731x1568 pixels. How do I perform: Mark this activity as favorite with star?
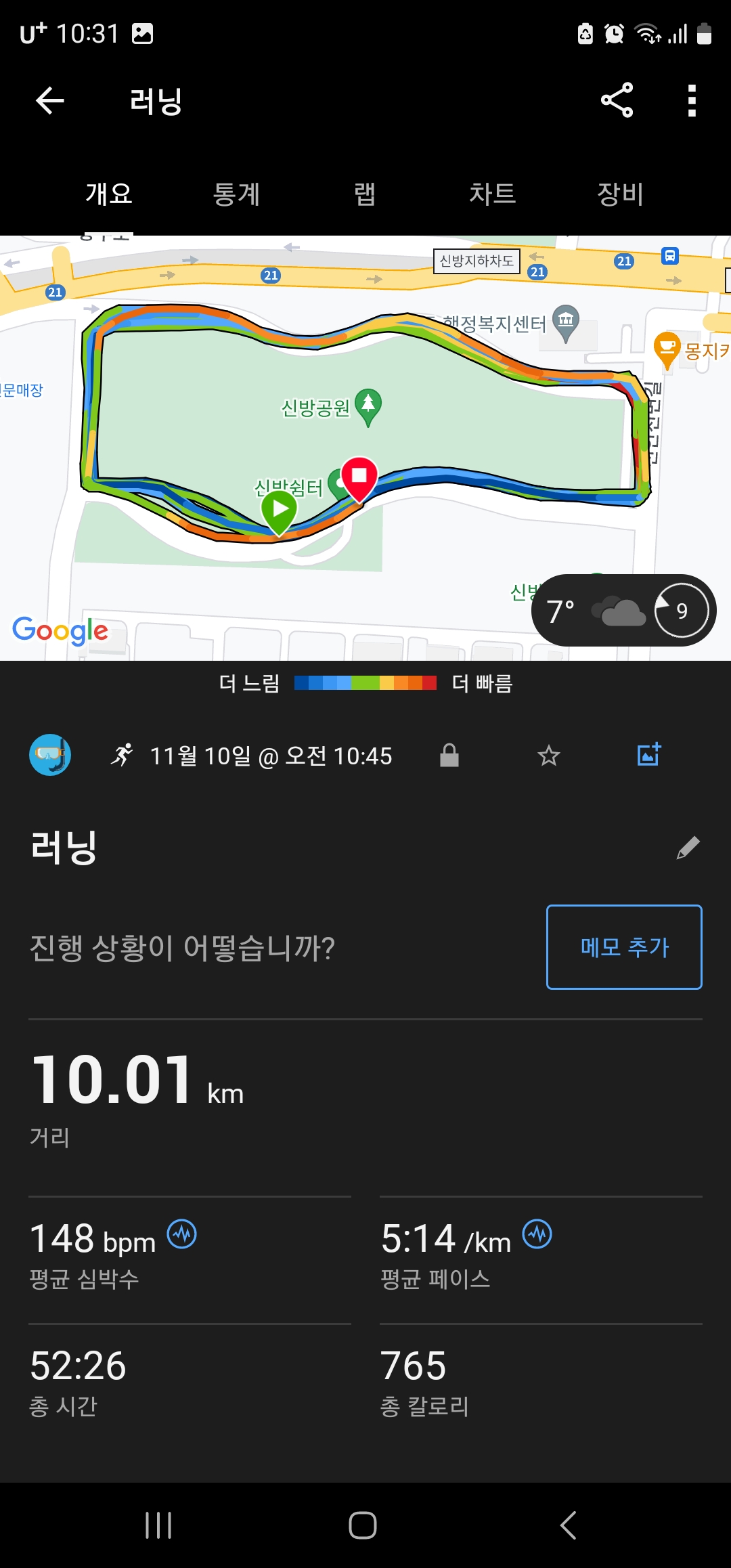tap(549, 755)
